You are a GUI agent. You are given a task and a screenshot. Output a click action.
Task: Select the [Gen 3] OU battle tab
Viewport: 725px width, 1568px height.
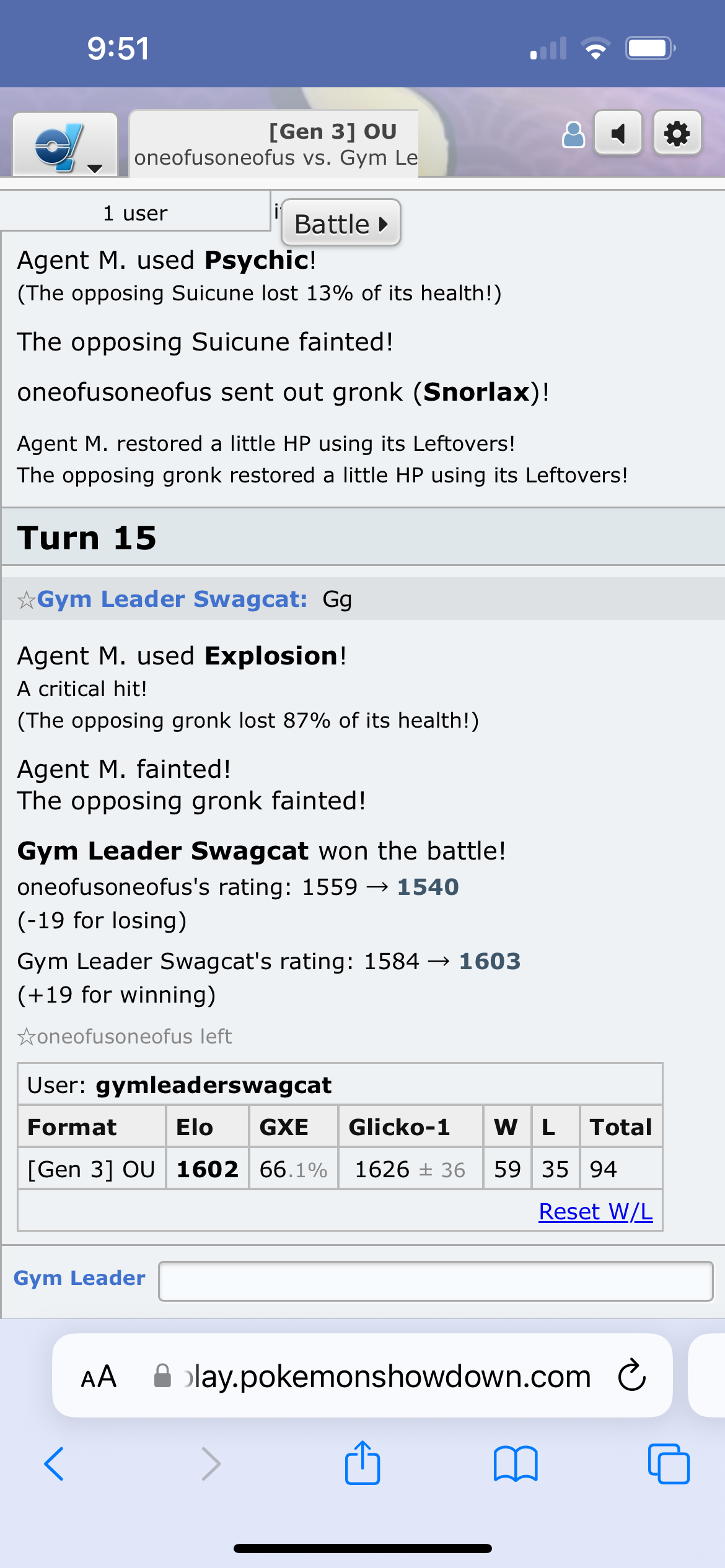tap(274, 144)
